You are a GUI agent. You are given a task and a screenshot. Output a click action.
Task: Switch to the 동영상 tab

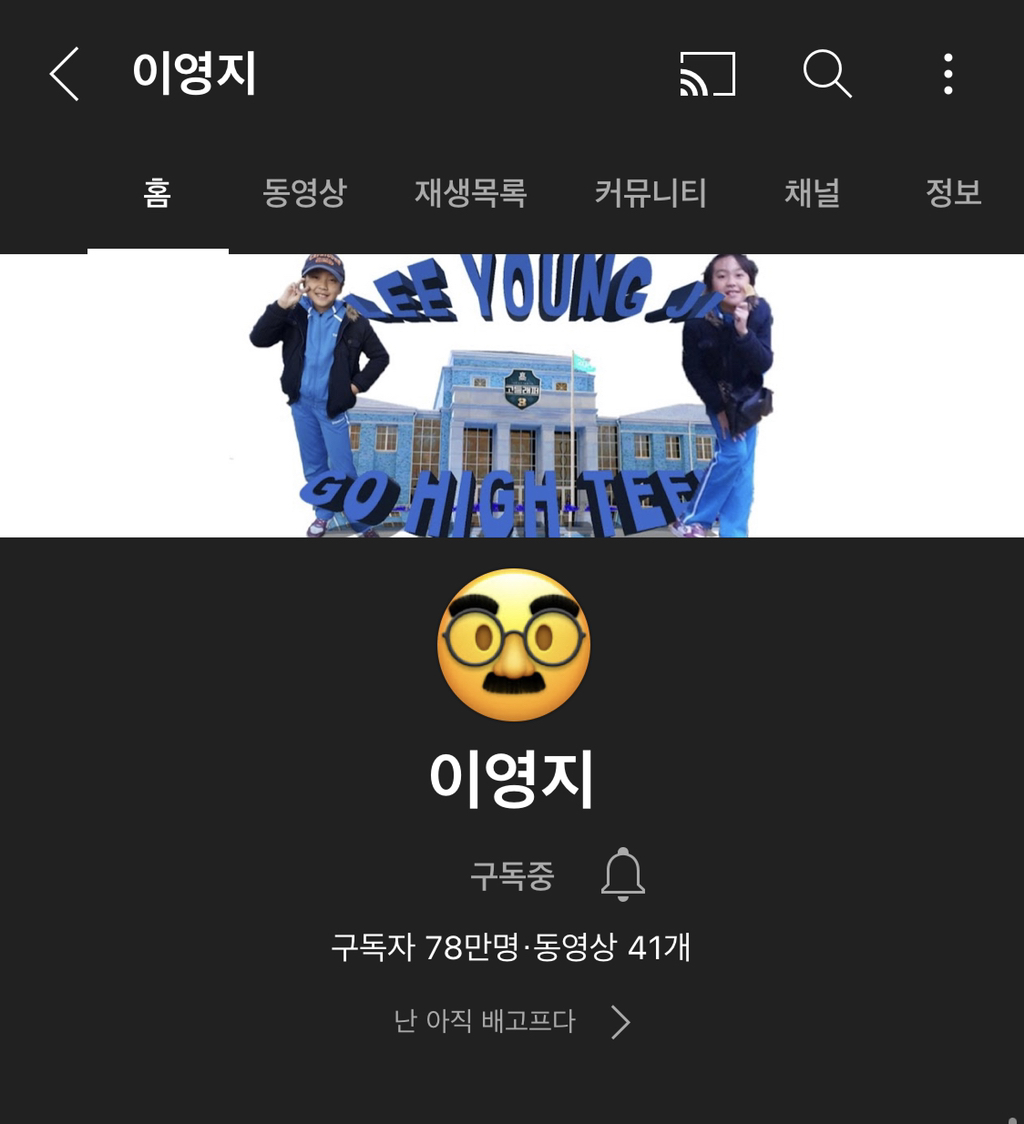304,192
